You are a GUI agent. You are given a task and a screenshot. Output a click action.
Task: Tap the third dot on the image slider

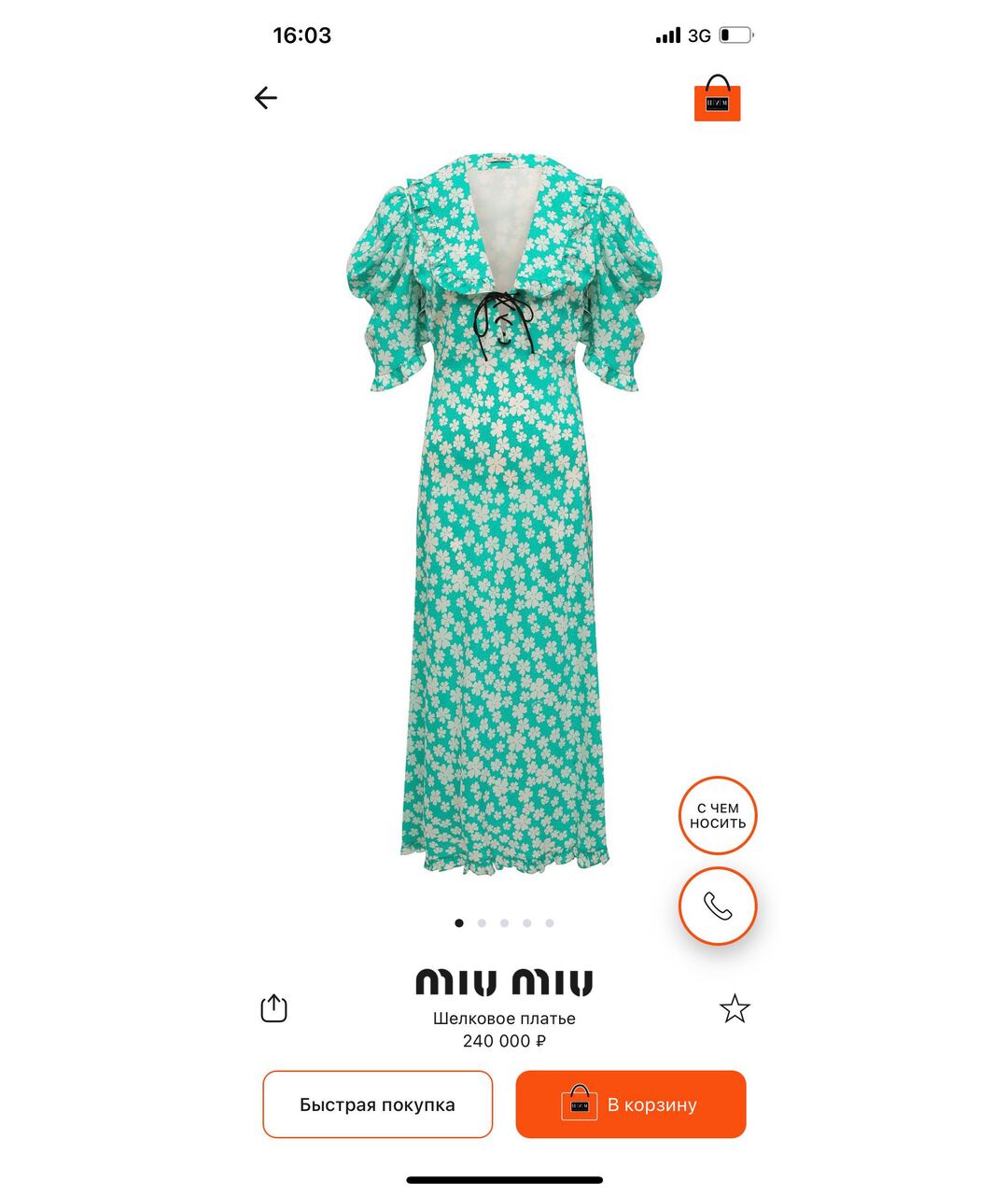pos(504,922)
